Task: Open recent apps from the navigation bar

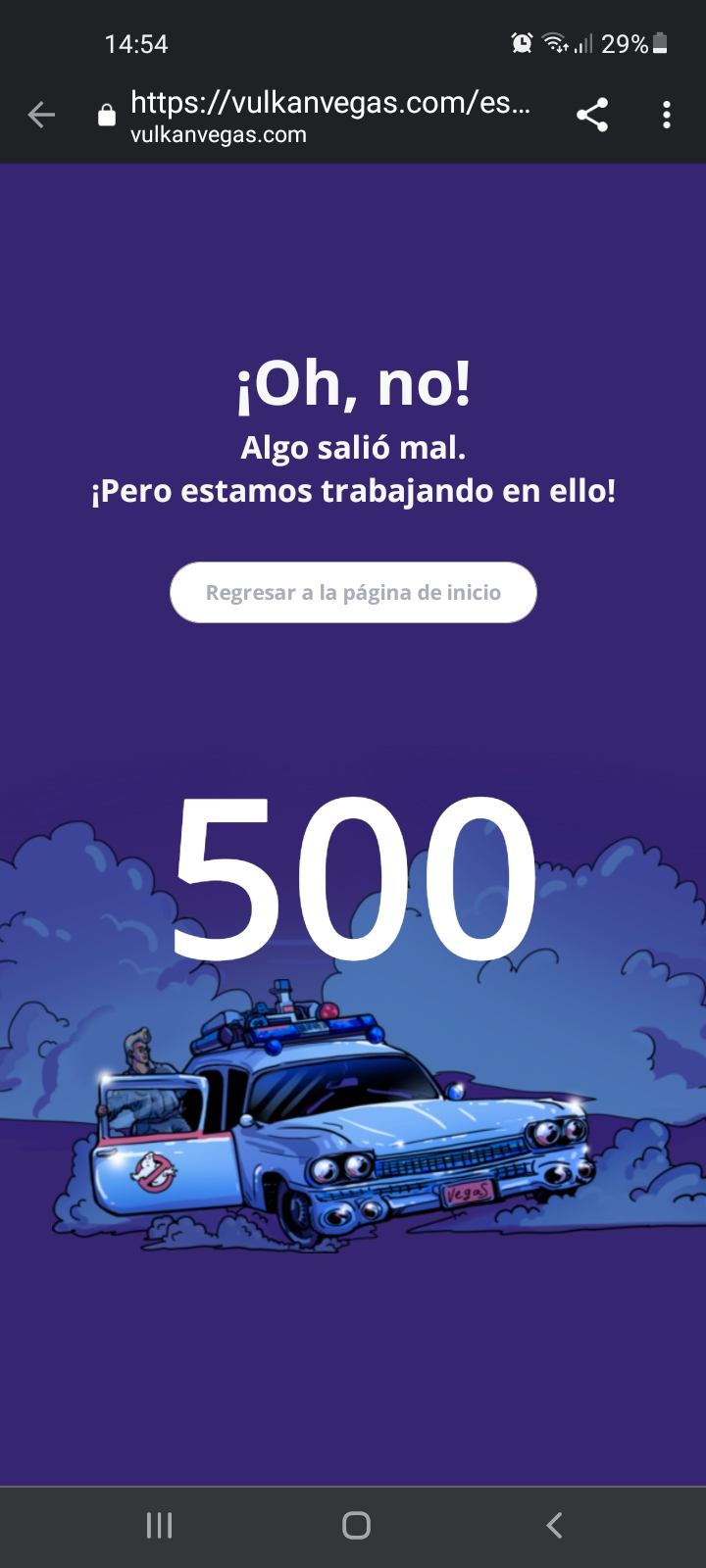Action: [159, 1525]
